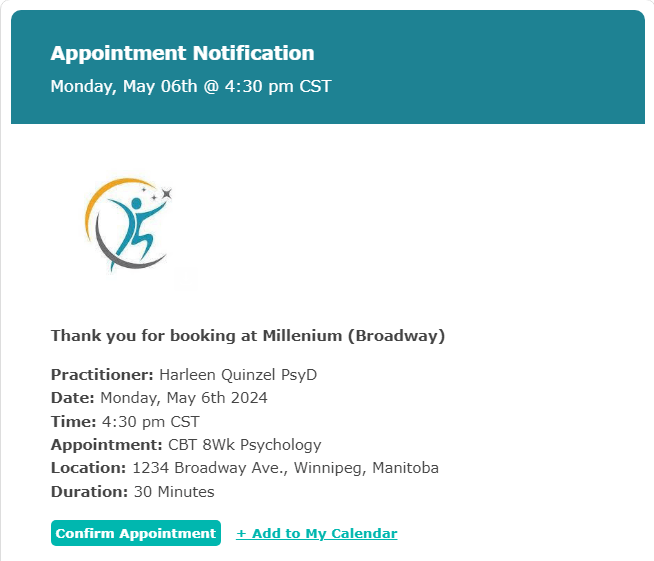Open the Add to My Calendar link
This screenshot has width=654, height=561.
point(317,534)
